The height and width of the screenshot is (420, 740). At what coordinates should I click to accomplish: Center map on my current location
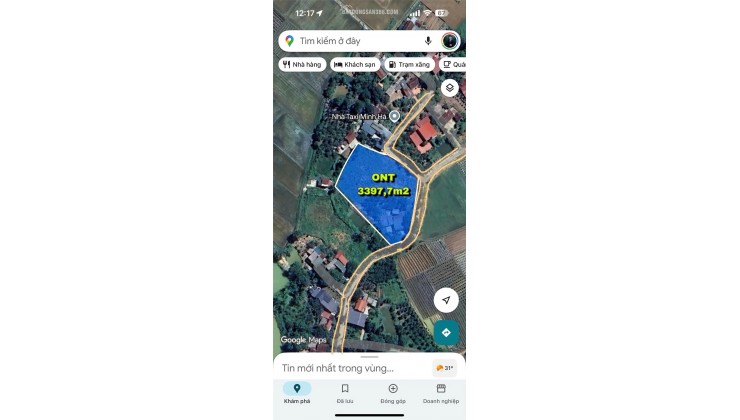click(446, 300)
